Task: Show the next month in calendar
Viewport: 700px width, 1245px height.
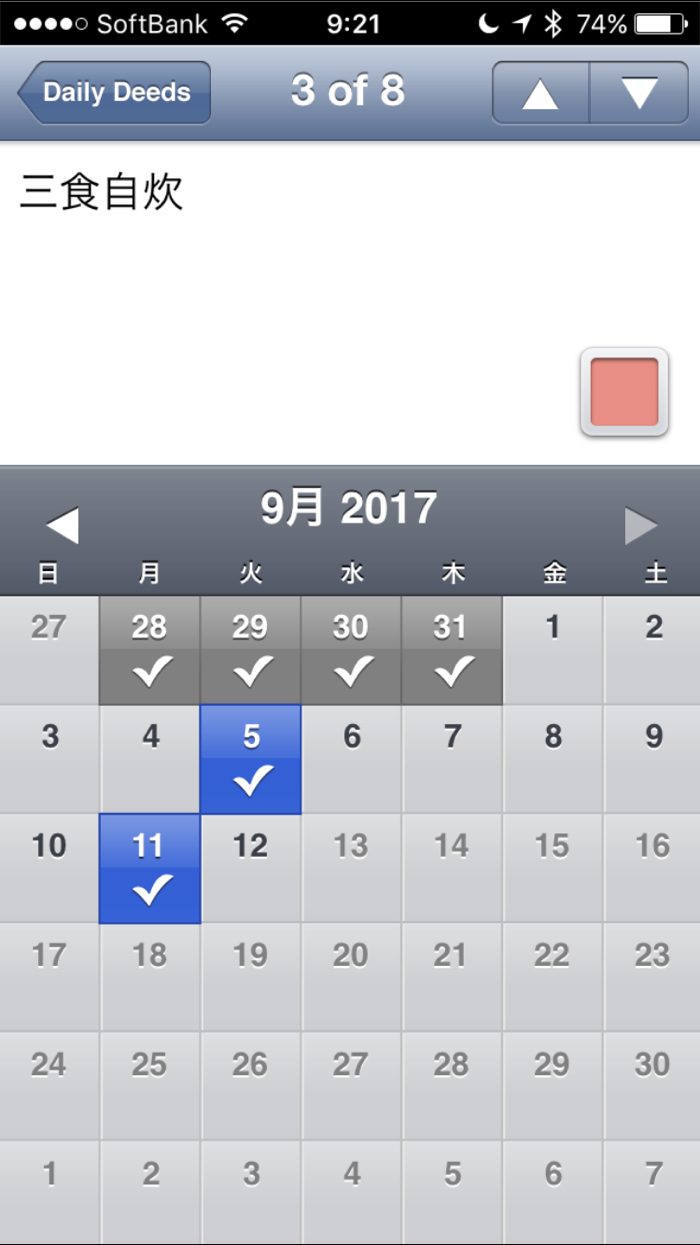Action: coord(641,526)
